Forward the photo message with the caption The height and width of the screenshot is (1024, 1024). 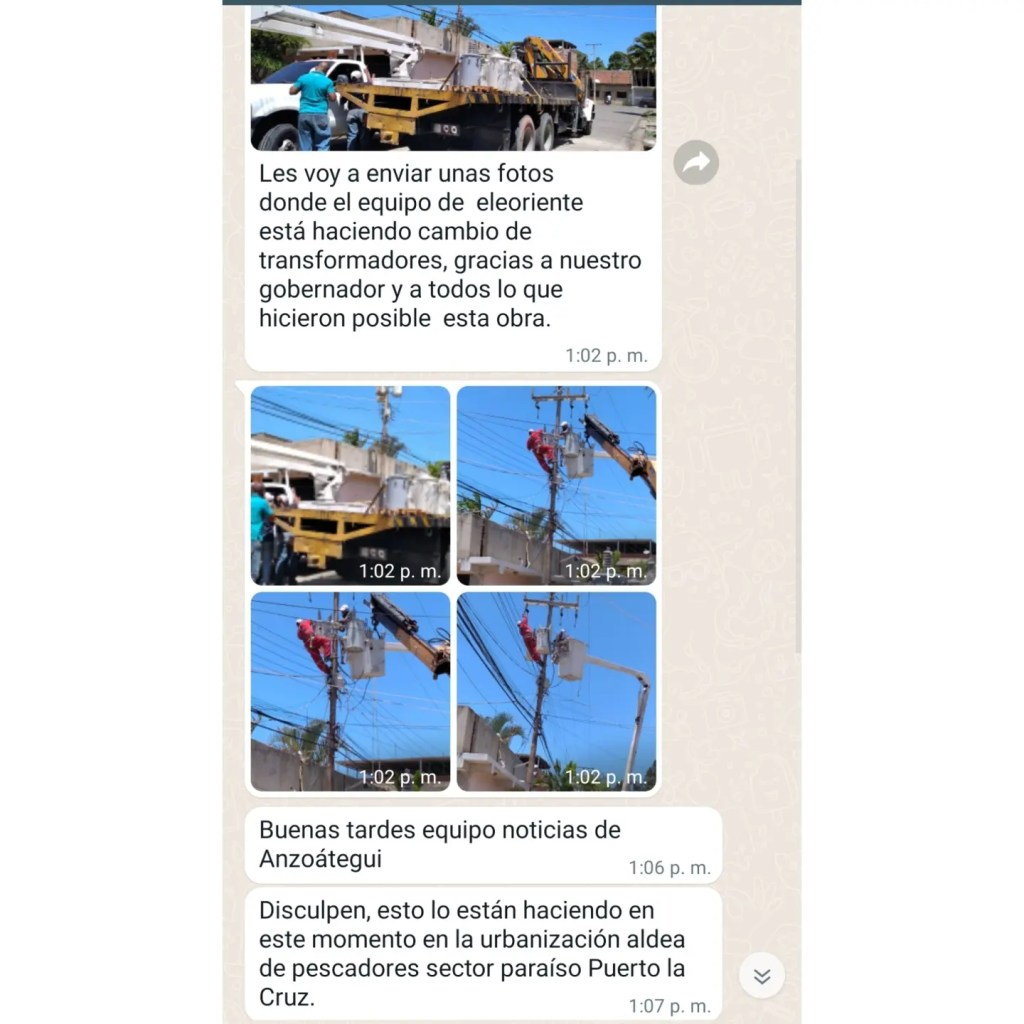tap(696, 162)
